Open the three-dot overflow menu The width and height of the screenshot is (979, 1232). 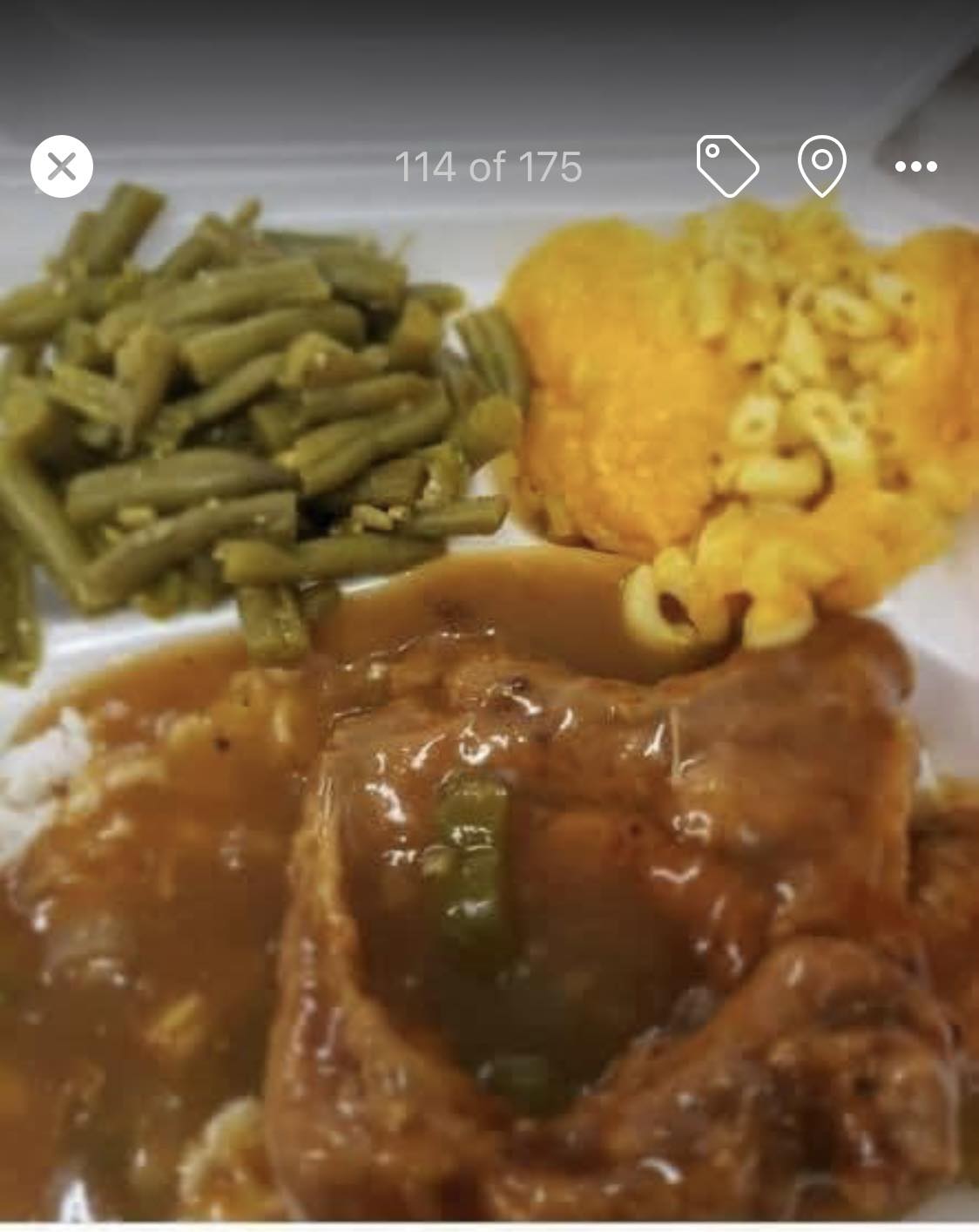(916, 166)
